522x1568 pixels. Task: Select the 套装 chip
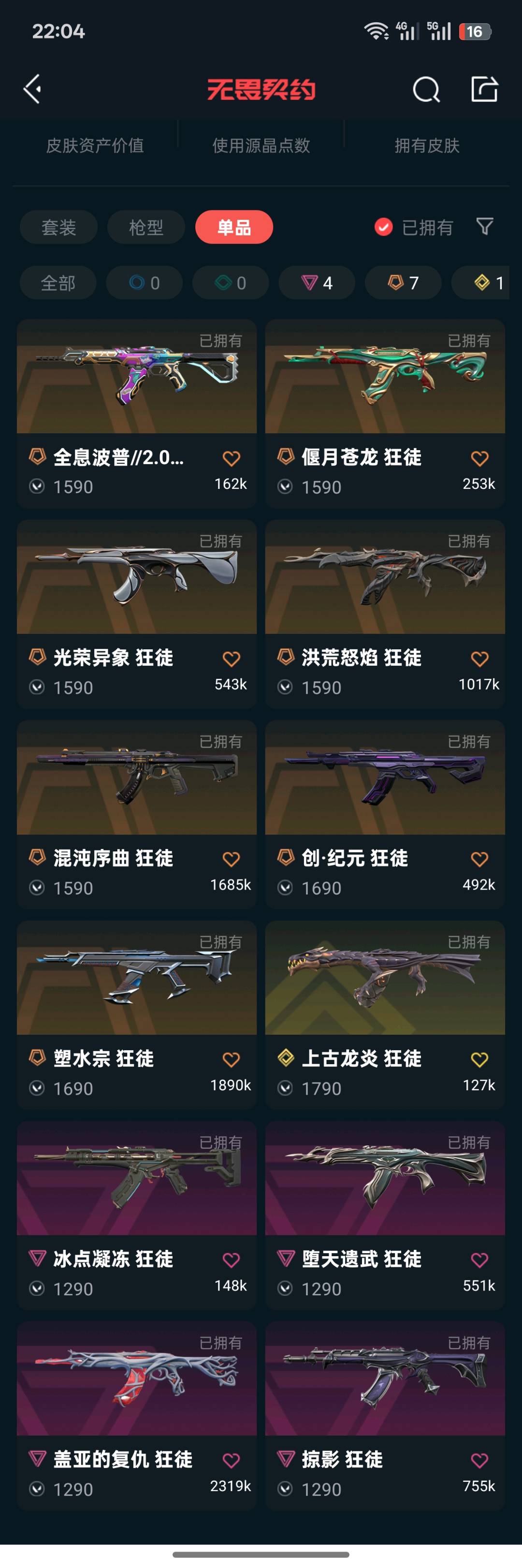(x=58, y=227)
